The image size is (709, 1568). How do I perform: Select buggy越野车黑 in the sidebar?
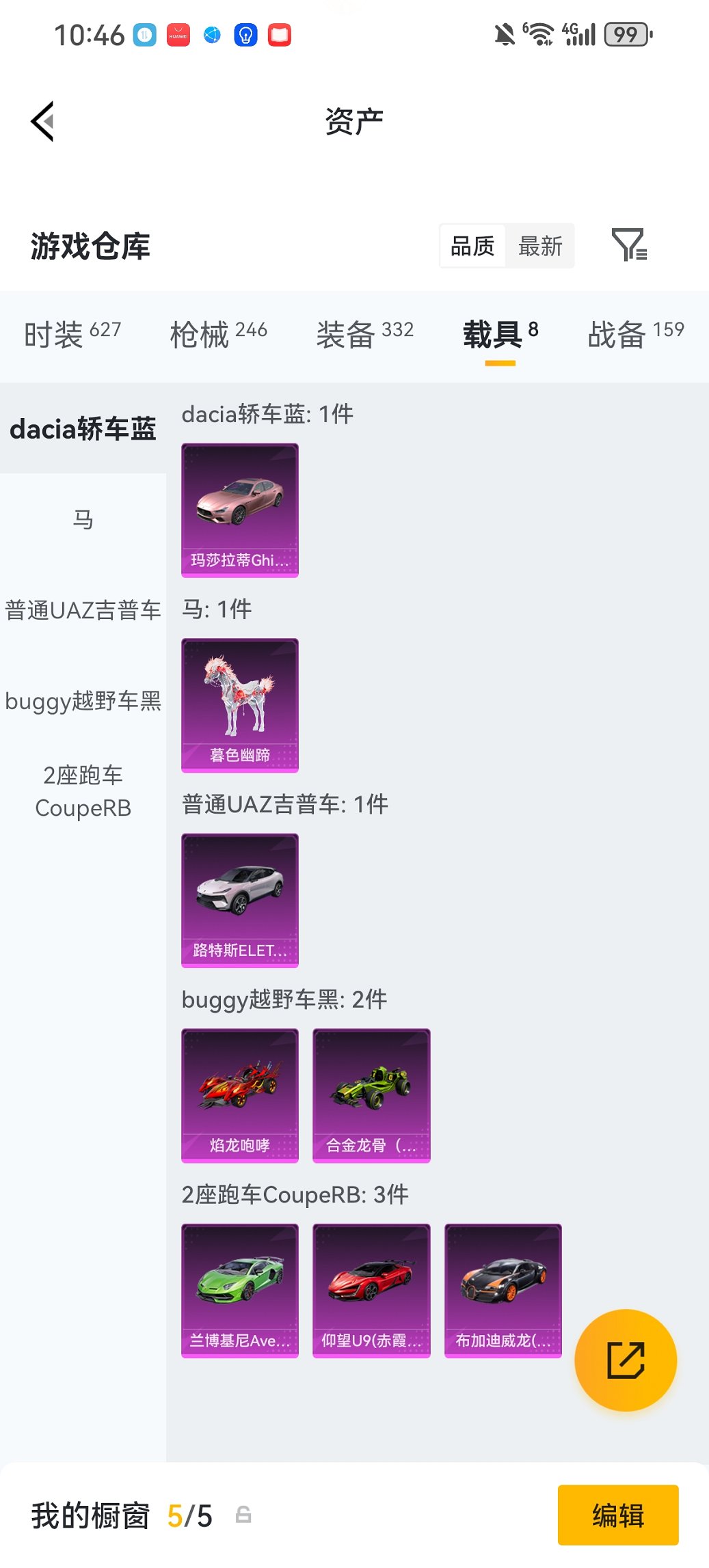point(83,701)
